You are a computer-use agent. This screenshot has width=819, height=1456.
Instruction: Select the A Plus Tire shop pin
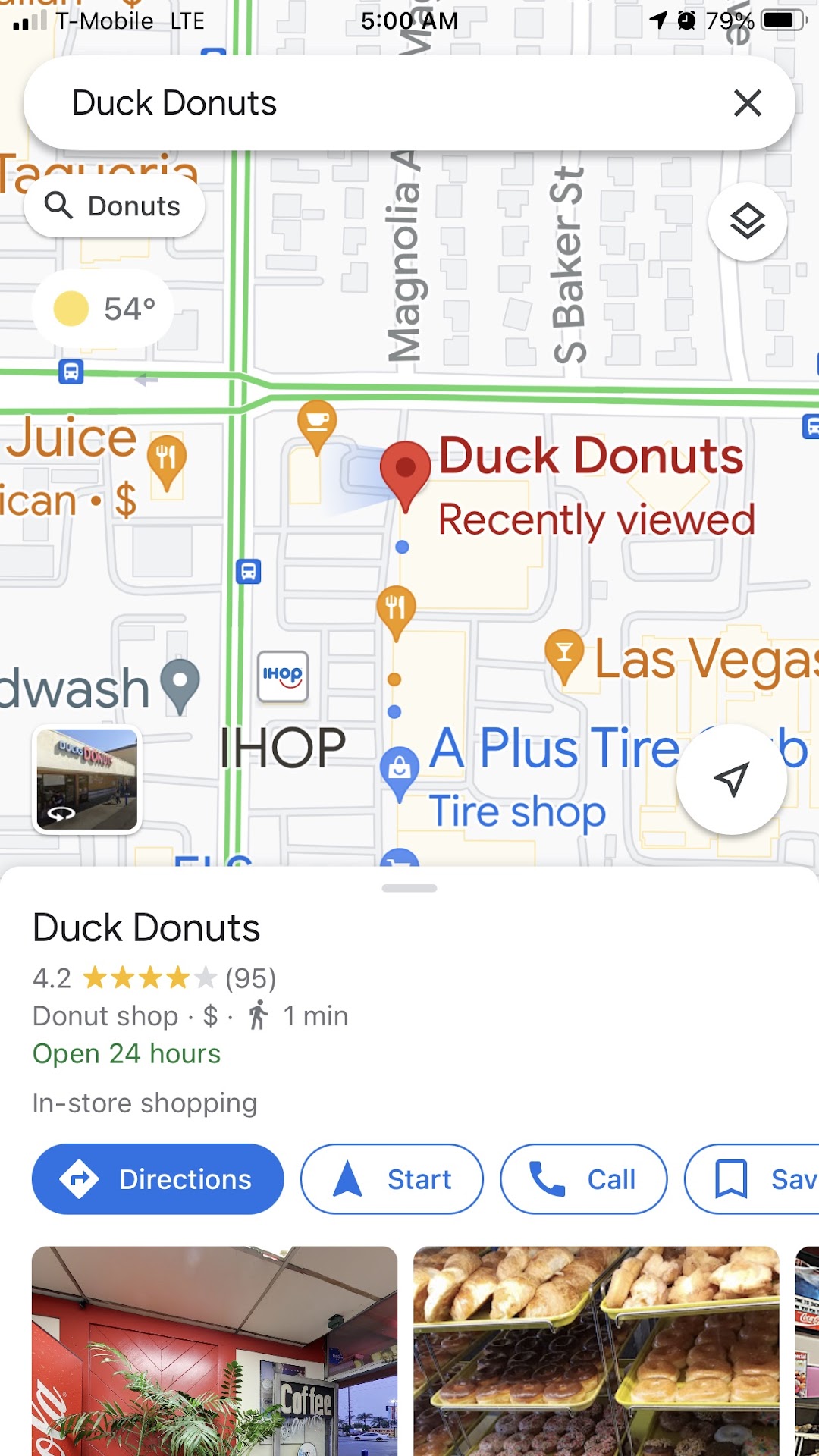point(399,770)
